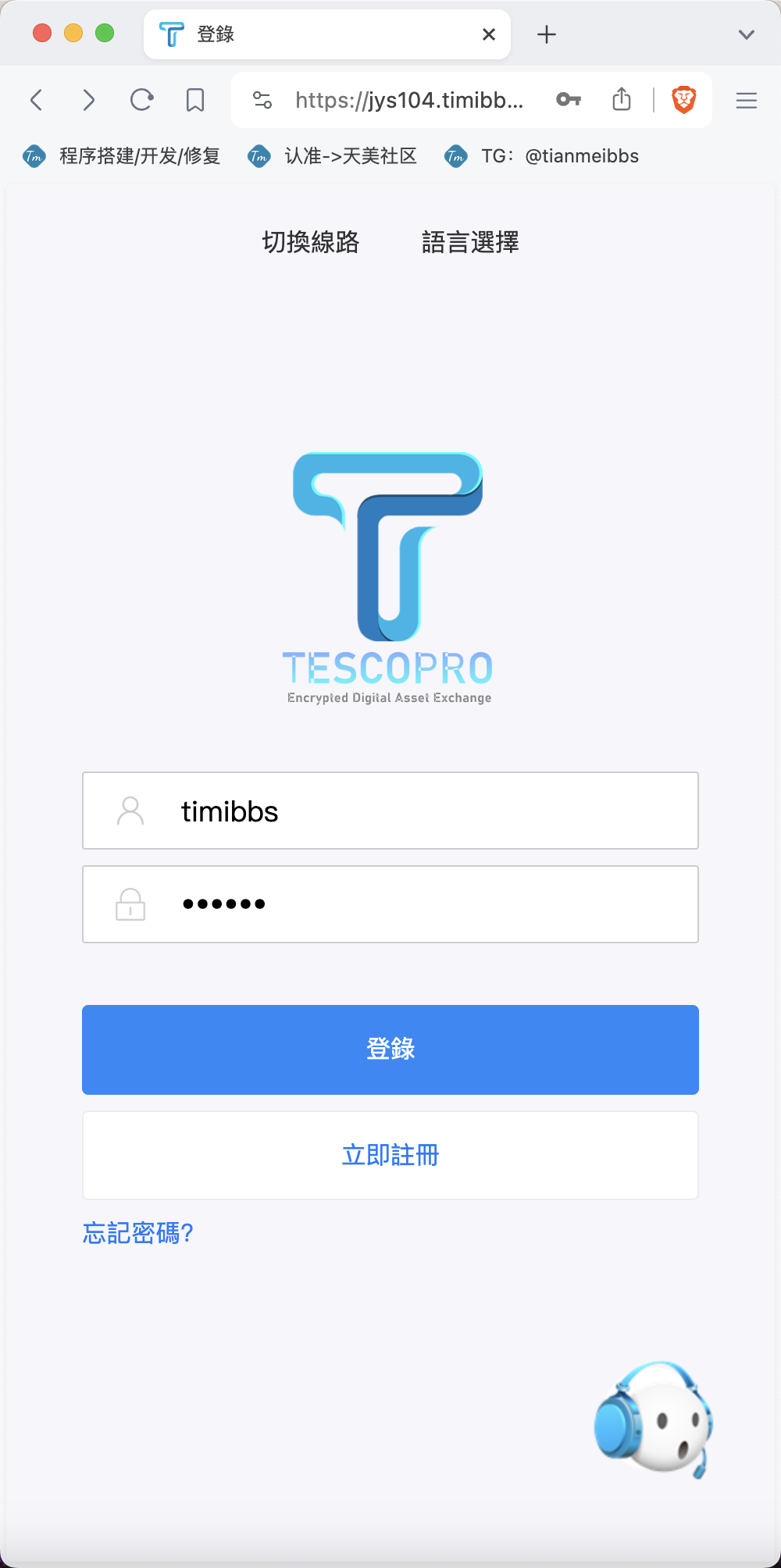Open the 忘記密碼? forgot password link
Image resolution: width=781 pixels, height=1568 pixels.
tap(138, 1233)
